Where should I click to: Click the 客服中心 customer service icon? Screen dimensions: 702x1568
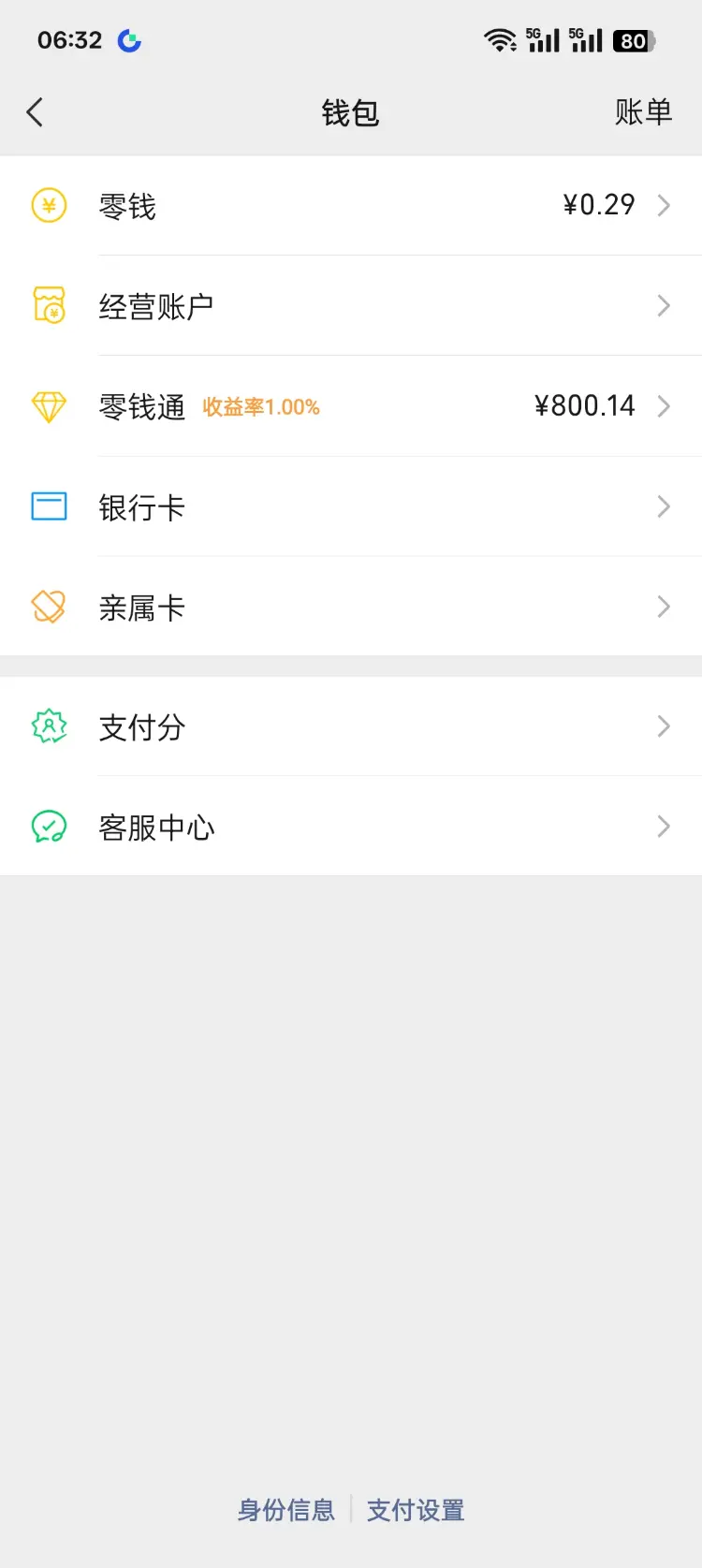48,827
